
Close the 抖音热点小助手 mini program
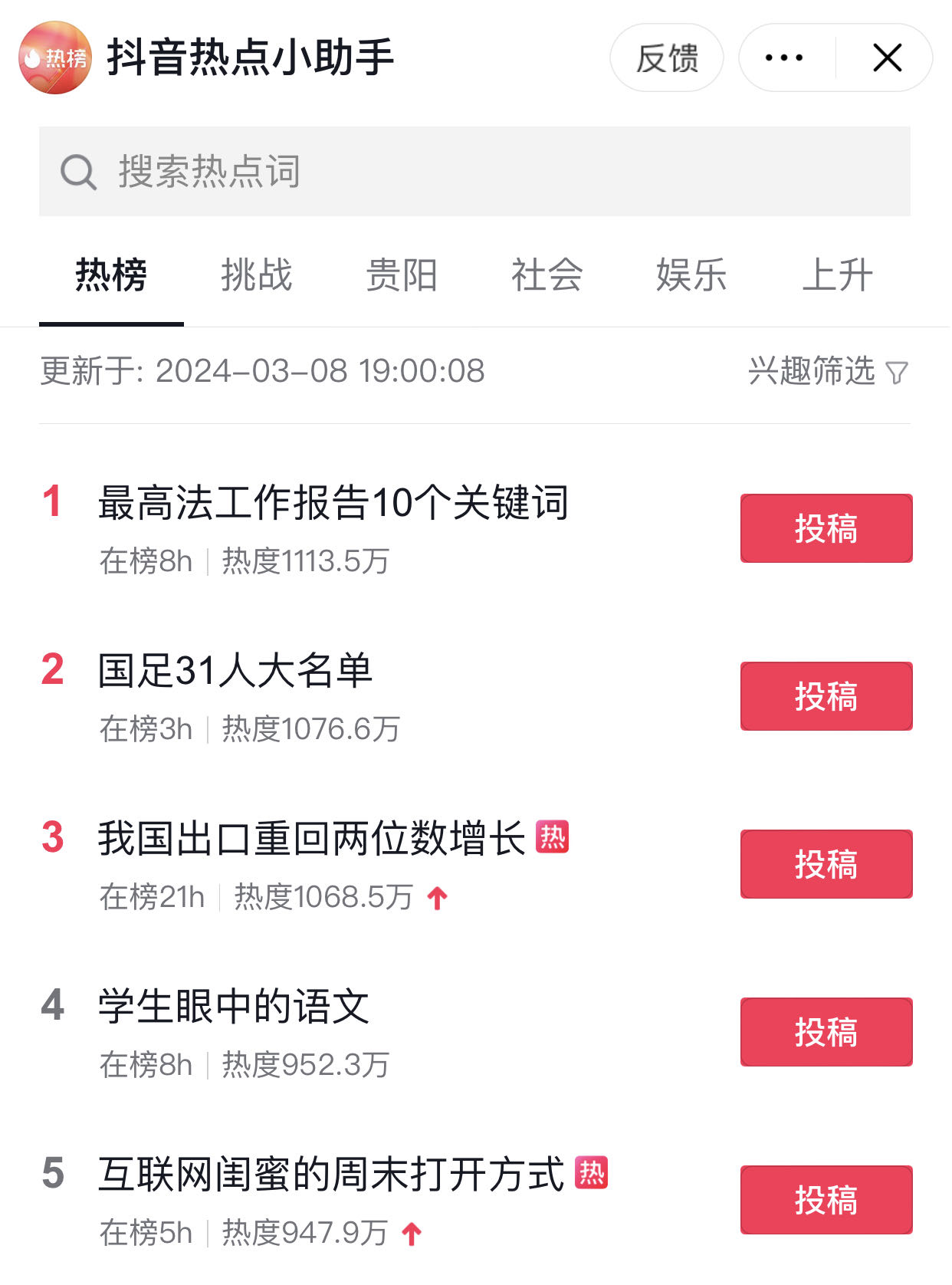887,58
